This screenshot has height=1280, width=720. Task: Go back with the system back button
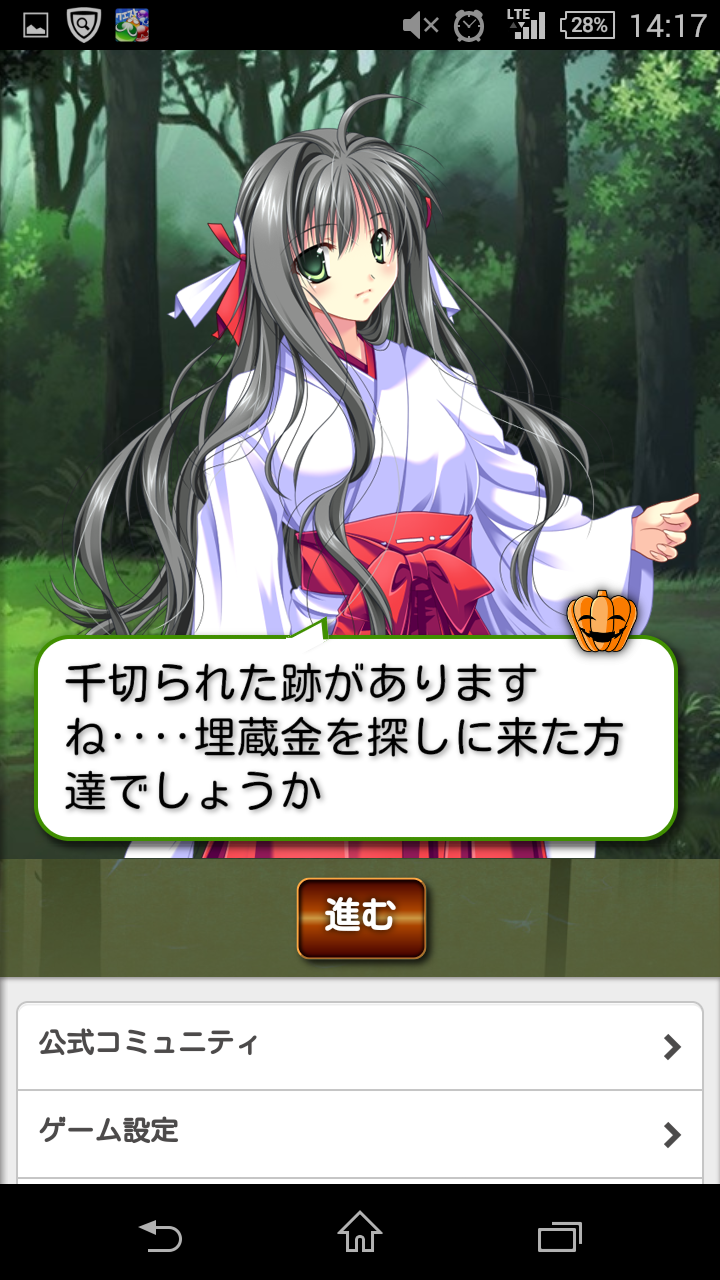coord(160,1235)
